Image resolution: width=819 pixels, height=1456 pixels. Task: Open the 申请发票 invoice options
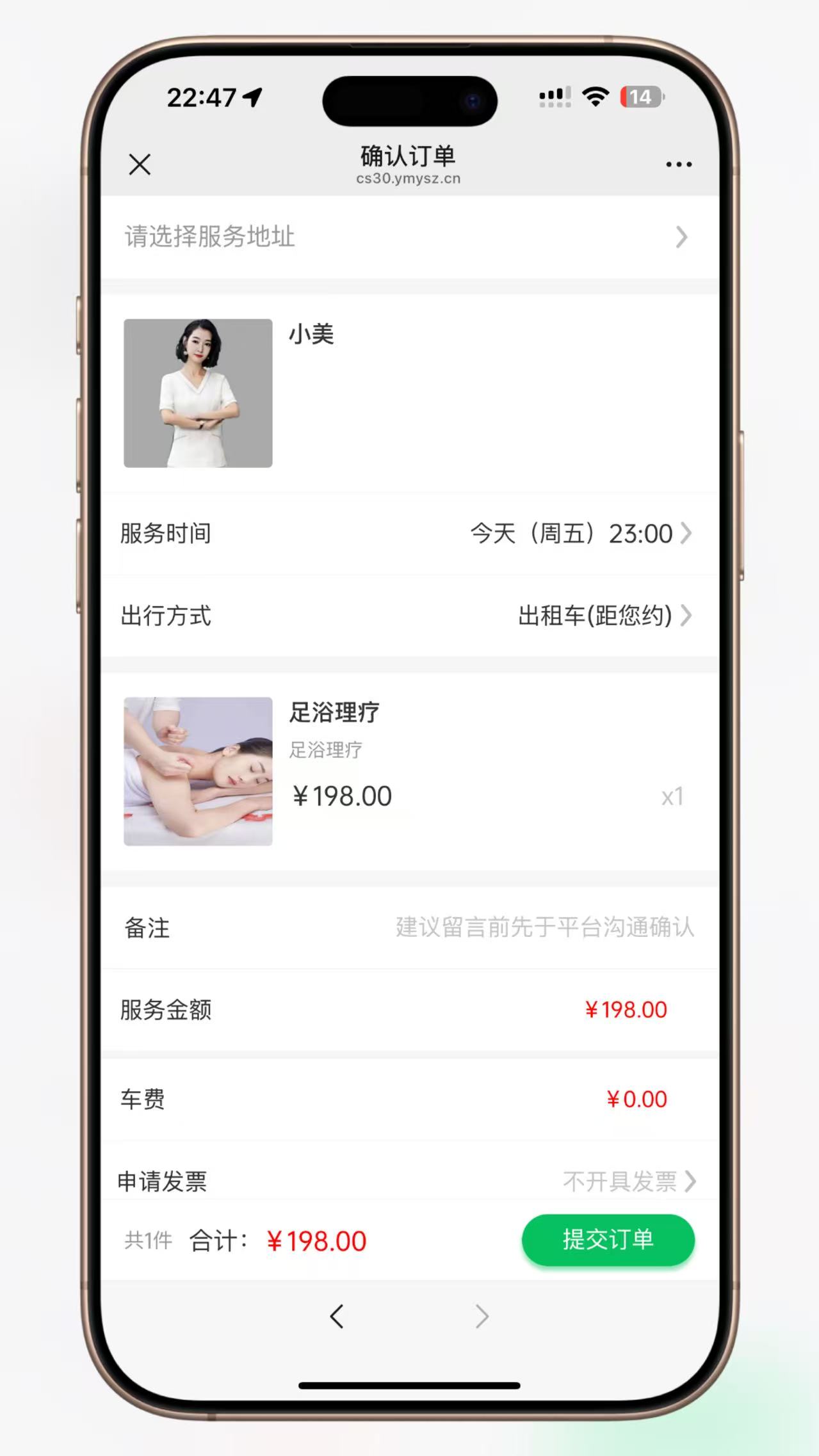coord(628,1181)
